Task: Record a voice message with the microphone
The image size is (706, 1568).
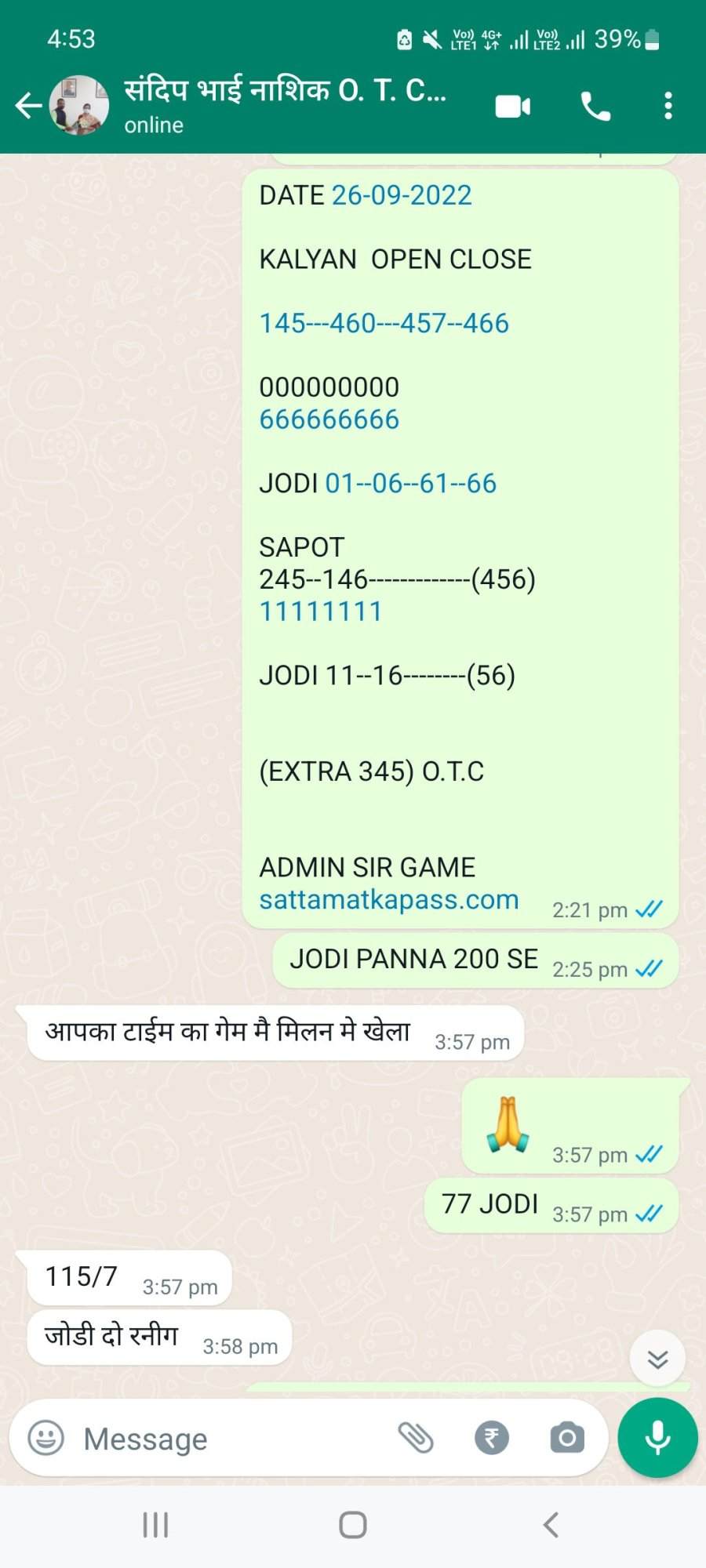Action: coord(657,1438)
